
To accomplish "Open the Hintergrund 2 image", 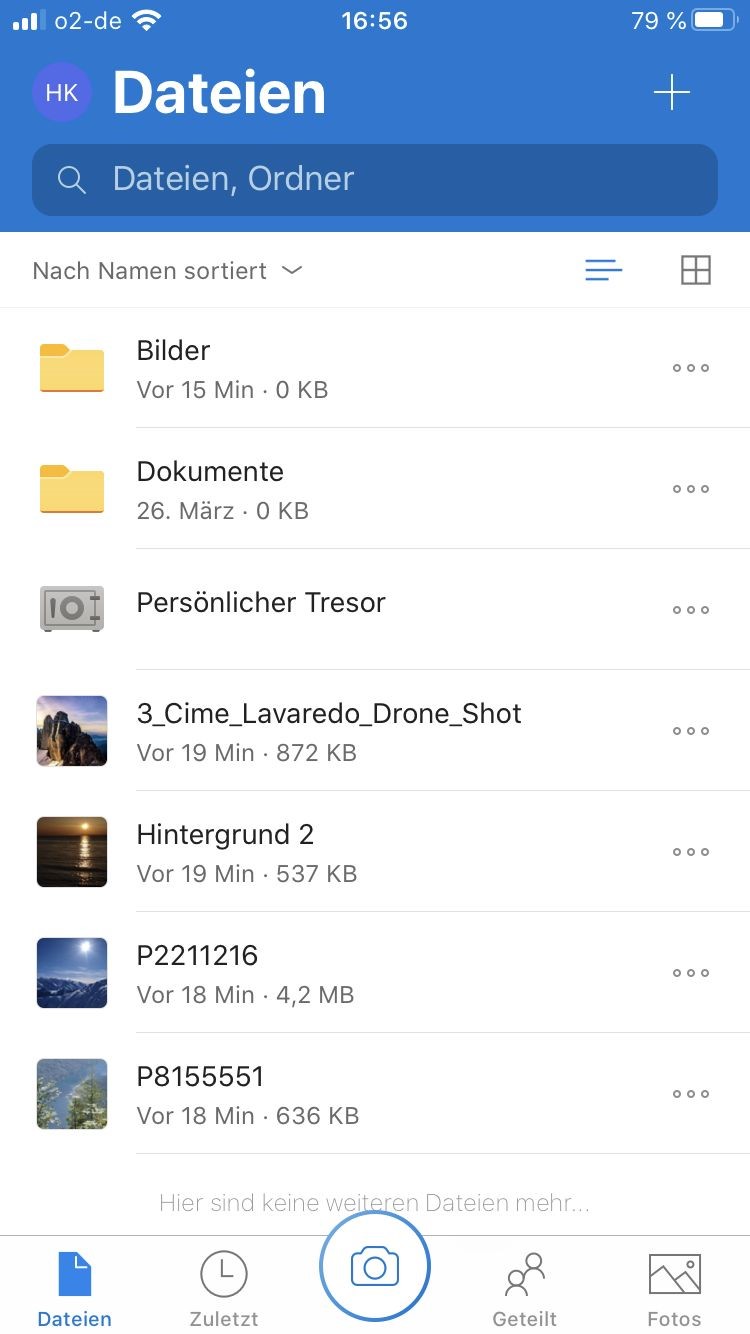I will coord(375,852).
